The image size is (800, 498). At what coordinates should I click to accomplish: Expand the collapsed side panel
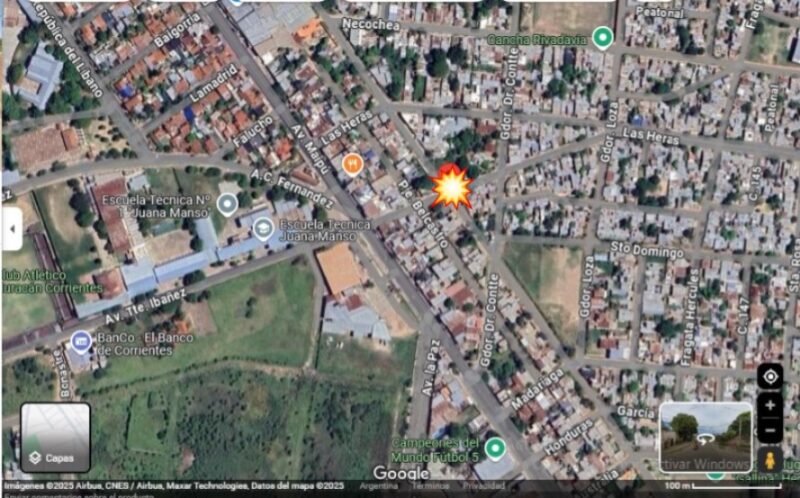pyautogui.click(x=12, y=229)
